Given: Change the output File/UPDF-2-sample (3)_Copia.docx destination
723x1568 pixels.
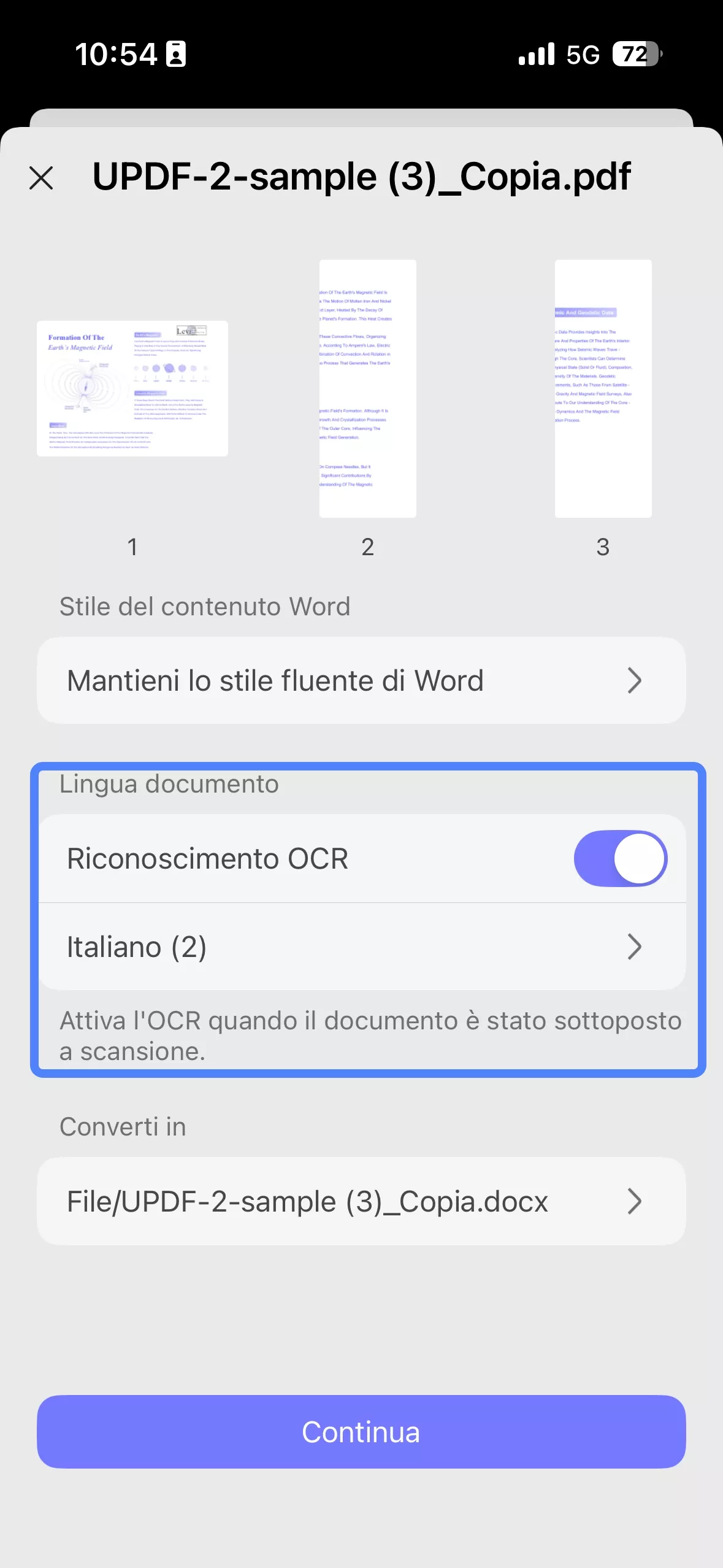Looking at the screenshot, I should point(361,1201).
